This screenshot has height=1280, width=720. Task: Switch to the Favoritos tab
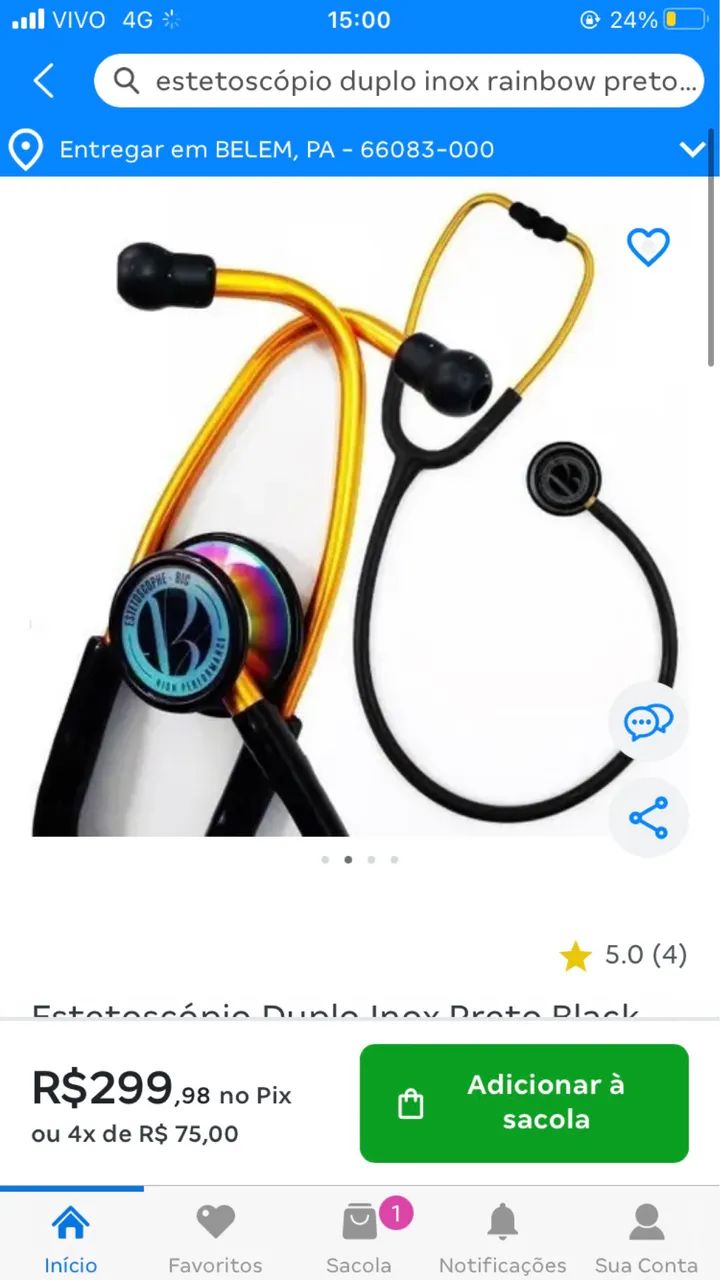215,1238
